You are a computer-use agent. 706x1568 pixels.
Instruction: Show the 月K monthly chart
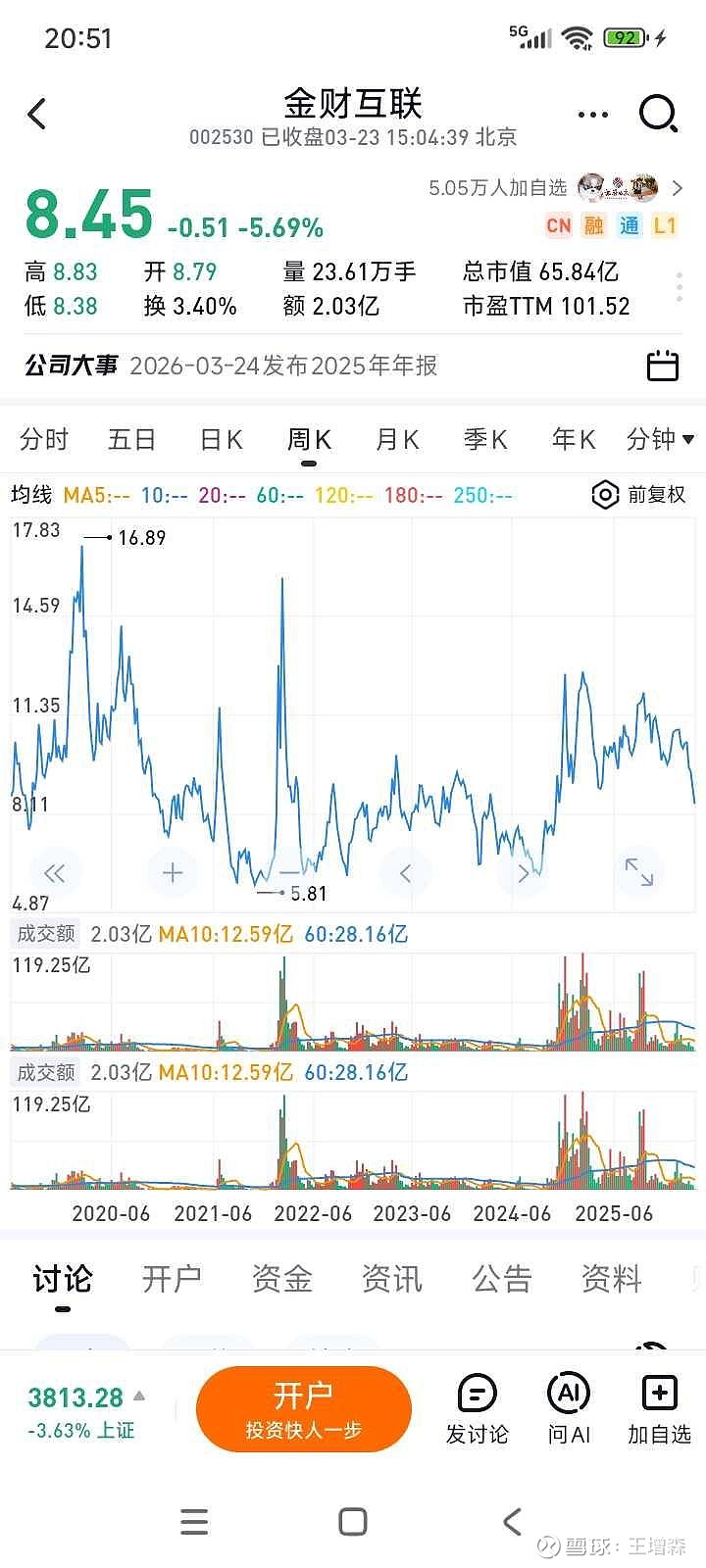[x=397, y=439]
